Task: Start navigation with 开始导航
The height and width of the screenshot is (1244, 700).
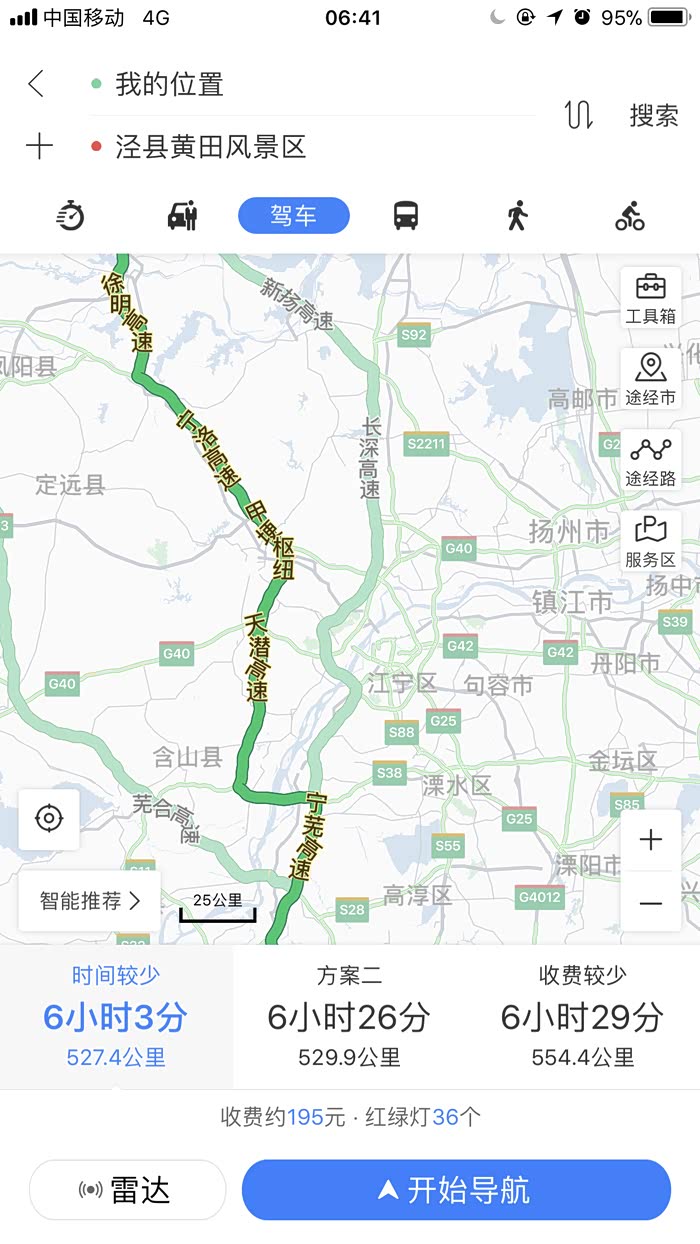Action: point(456,1190)
